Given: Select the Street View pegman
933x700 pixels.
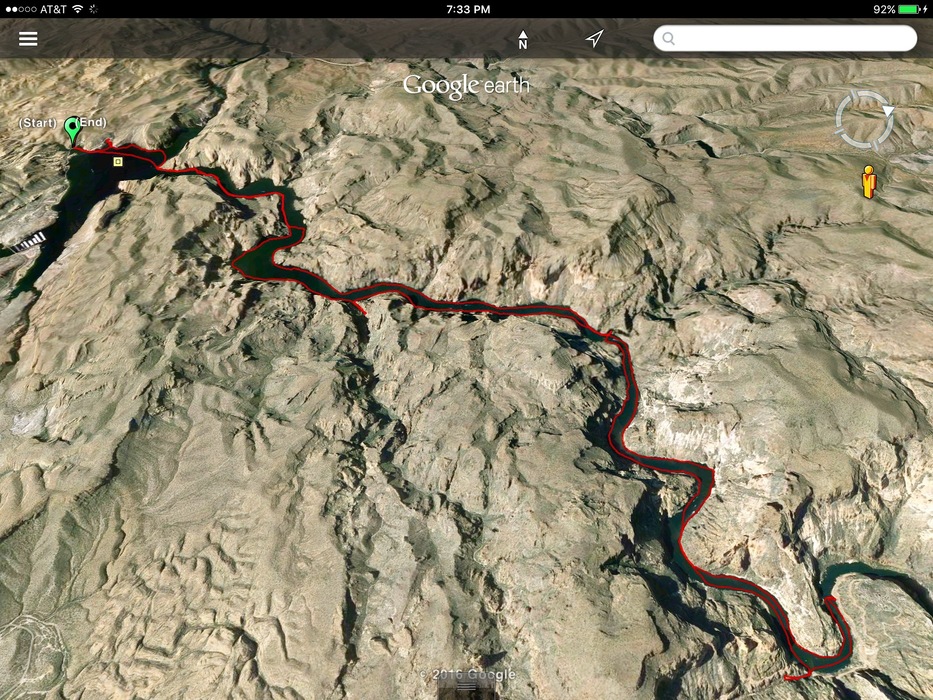Looking at the screenshot, I should coord(868,182).
